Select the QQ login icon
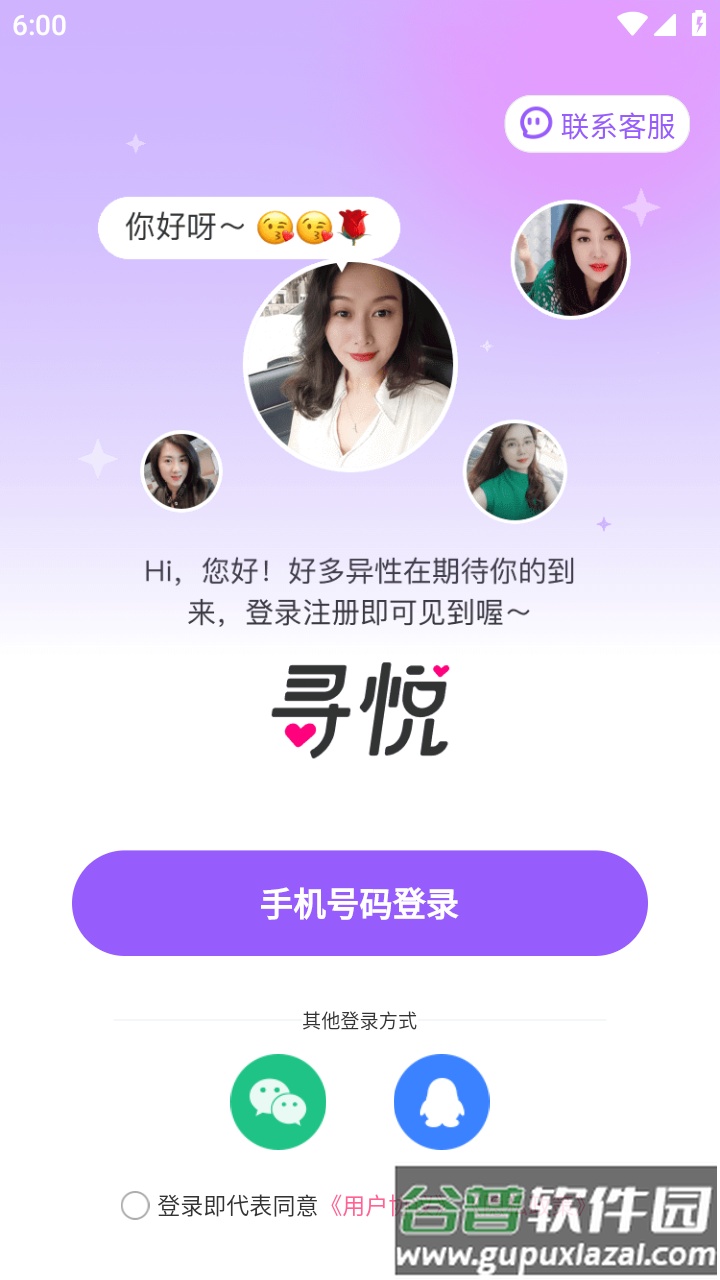Image resolution: width=720 pixels, height=1280 pixels. (x=441, y=1101)
